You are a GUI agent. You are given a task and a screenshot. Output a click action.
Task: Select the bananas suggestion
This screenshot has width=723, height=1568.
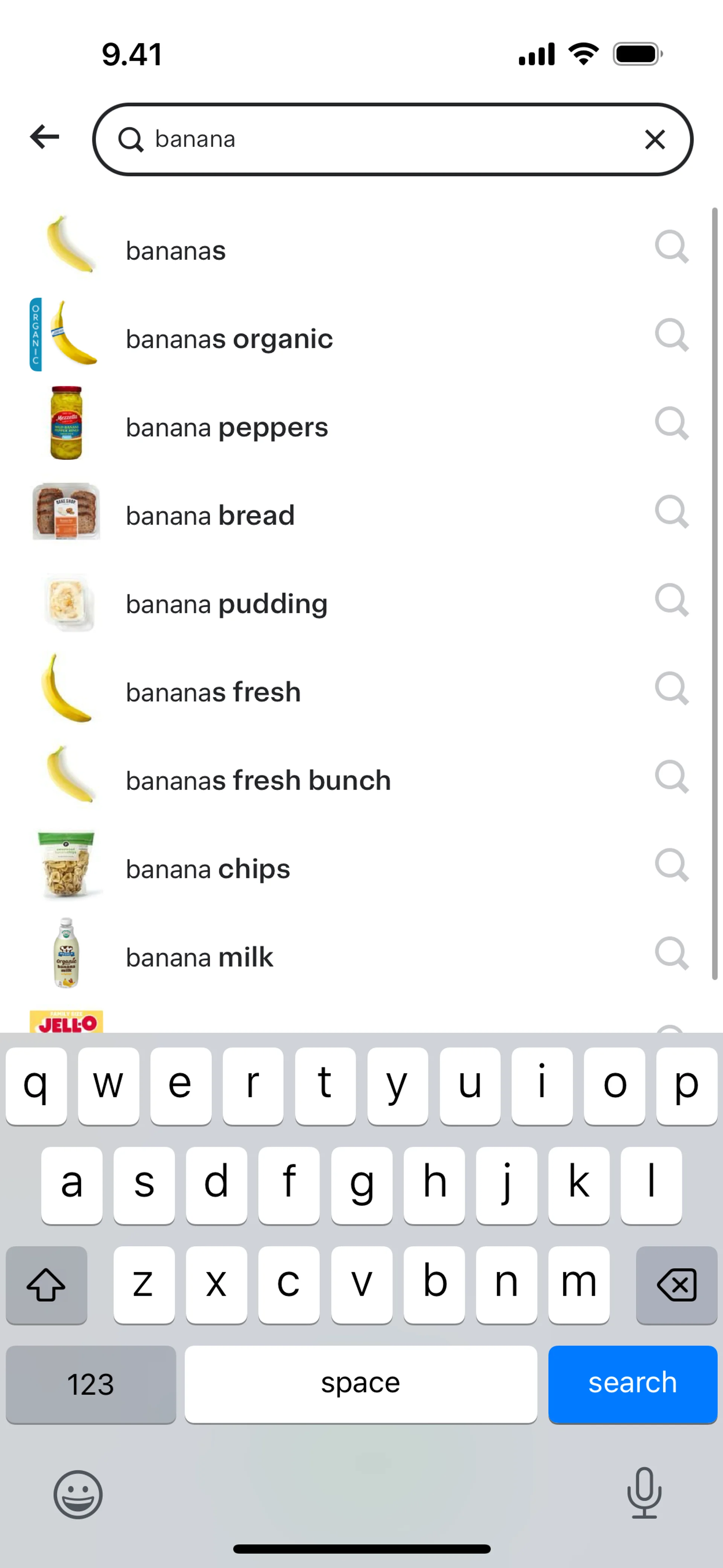pos(176,251)
